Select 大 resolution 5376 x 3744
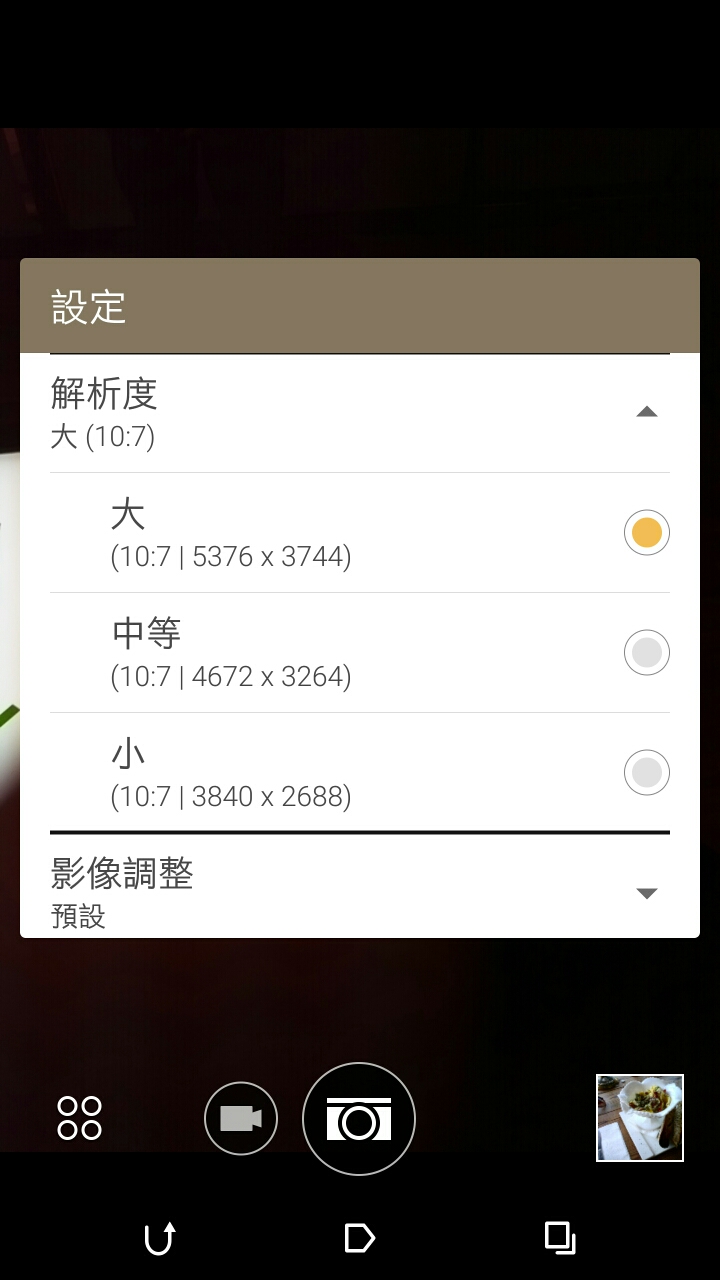Screen dimensions: 720x1280 pos(646,532)
